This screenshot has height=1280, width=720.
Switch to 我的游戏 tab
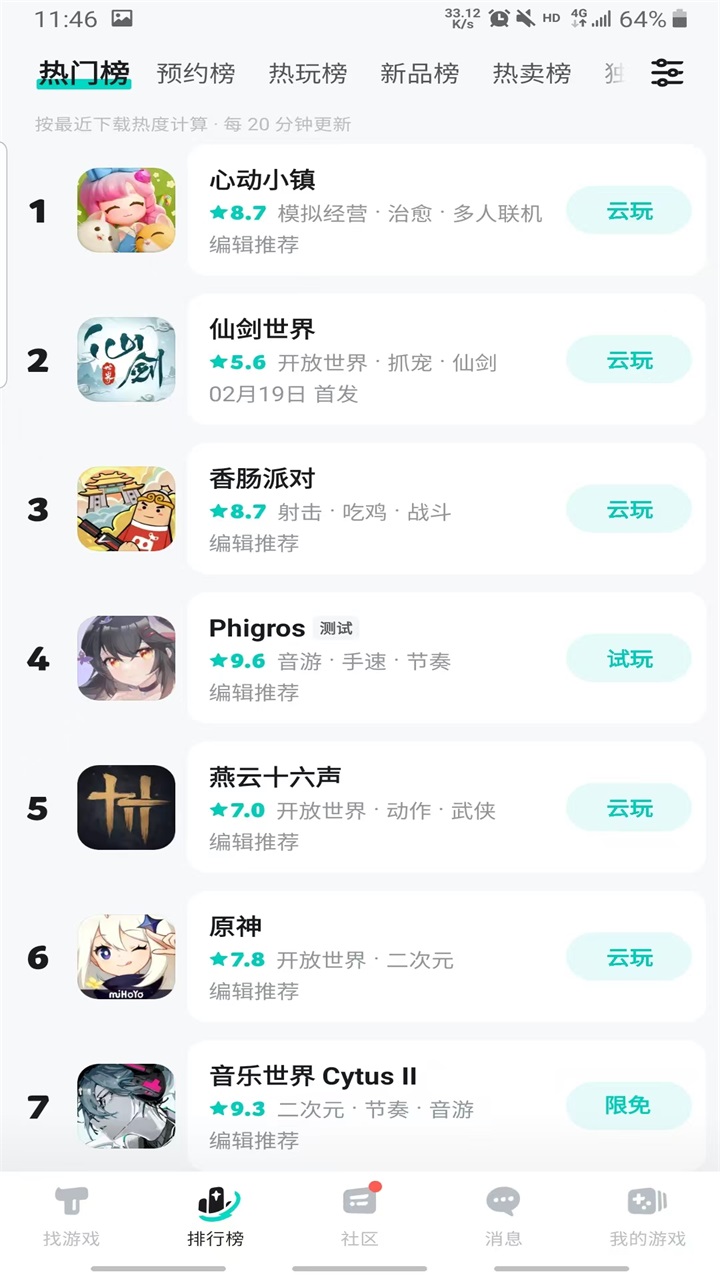click(x=647, y=1216)
